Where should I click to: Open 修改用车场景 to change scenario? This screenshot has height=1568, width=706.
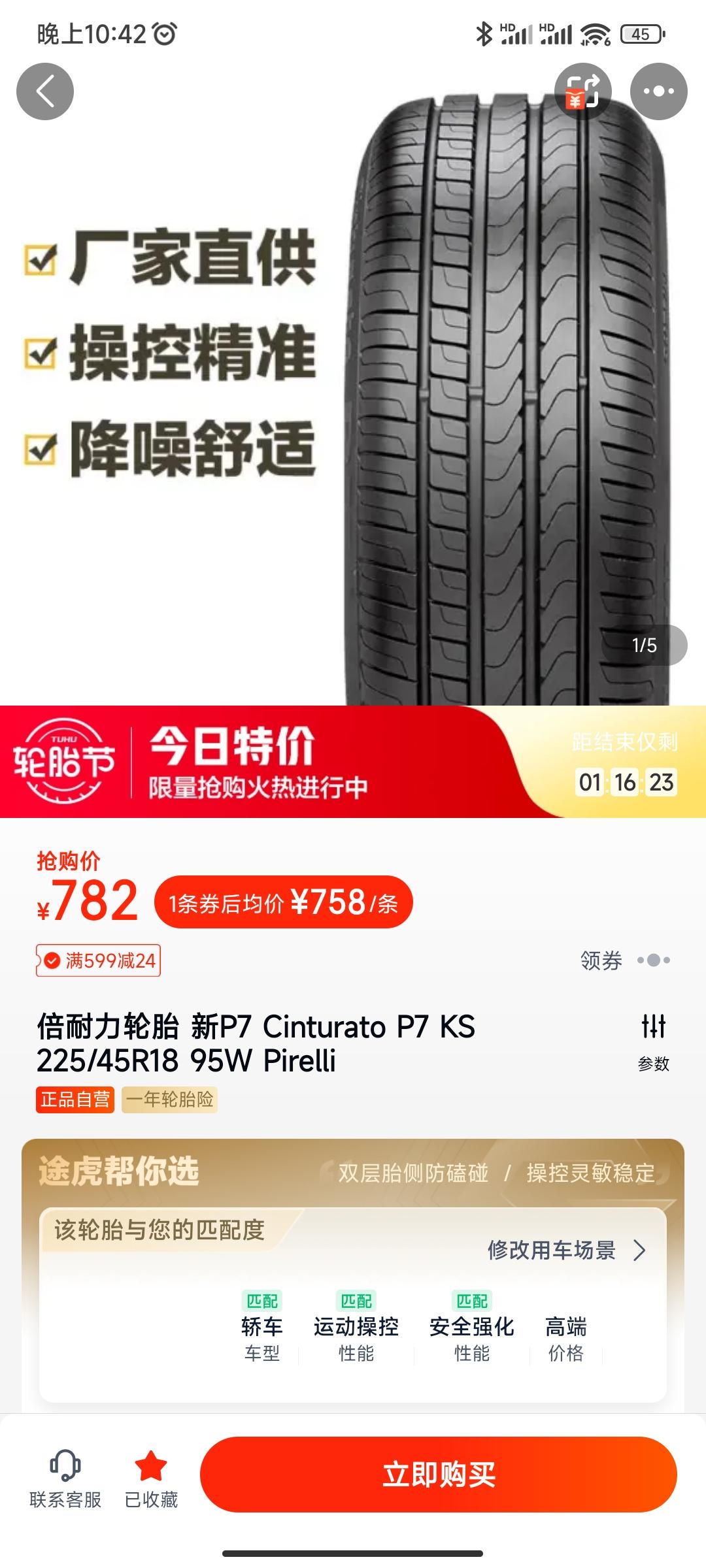[x=565, y=1250]
